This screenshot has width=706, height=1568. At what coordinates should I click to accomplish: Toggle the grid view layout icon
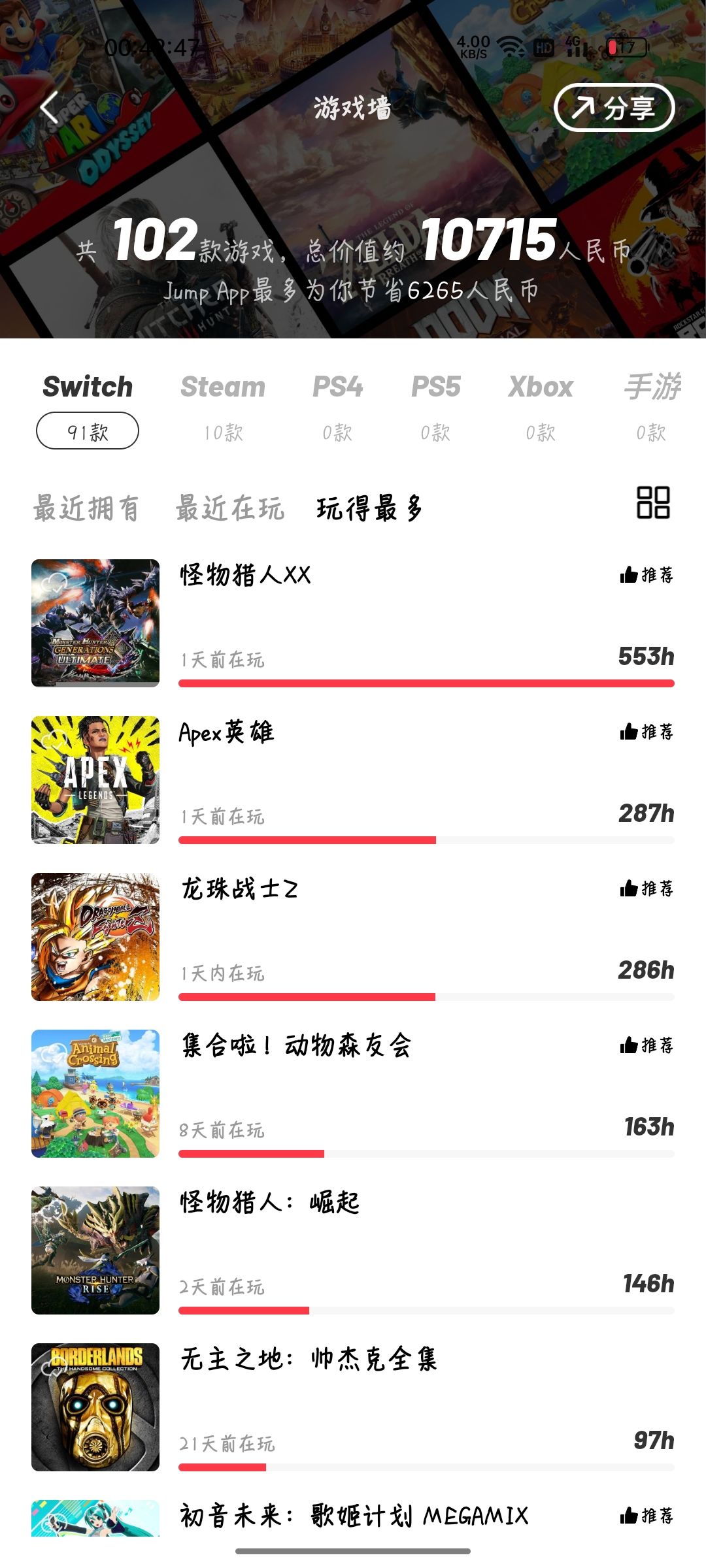point(653,502)
